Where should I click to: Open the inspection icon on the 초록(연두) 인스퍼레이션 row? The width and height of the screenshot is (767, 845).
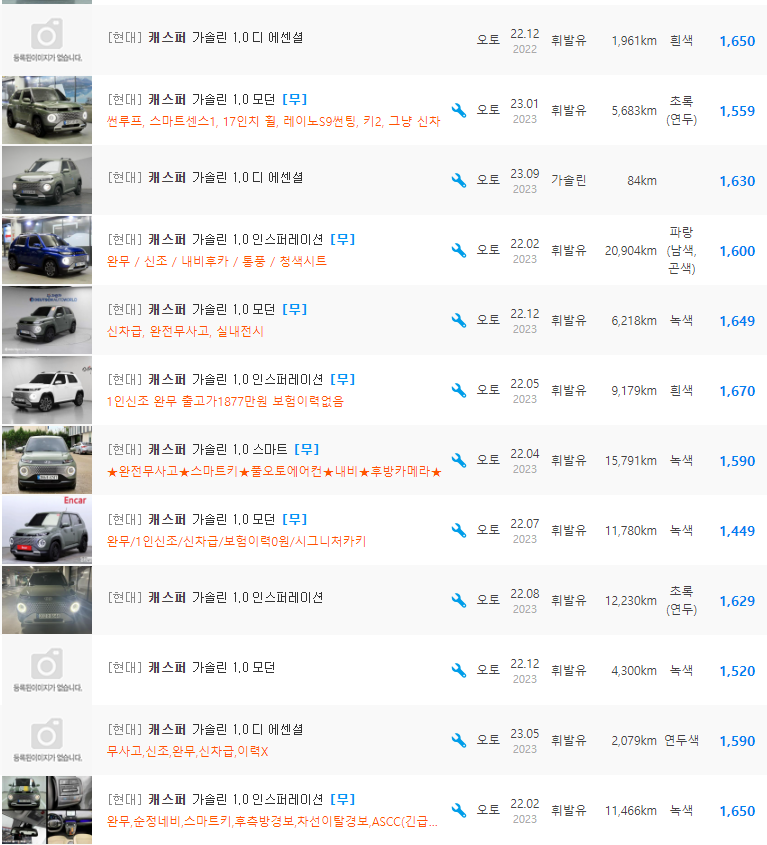(458, 600)
